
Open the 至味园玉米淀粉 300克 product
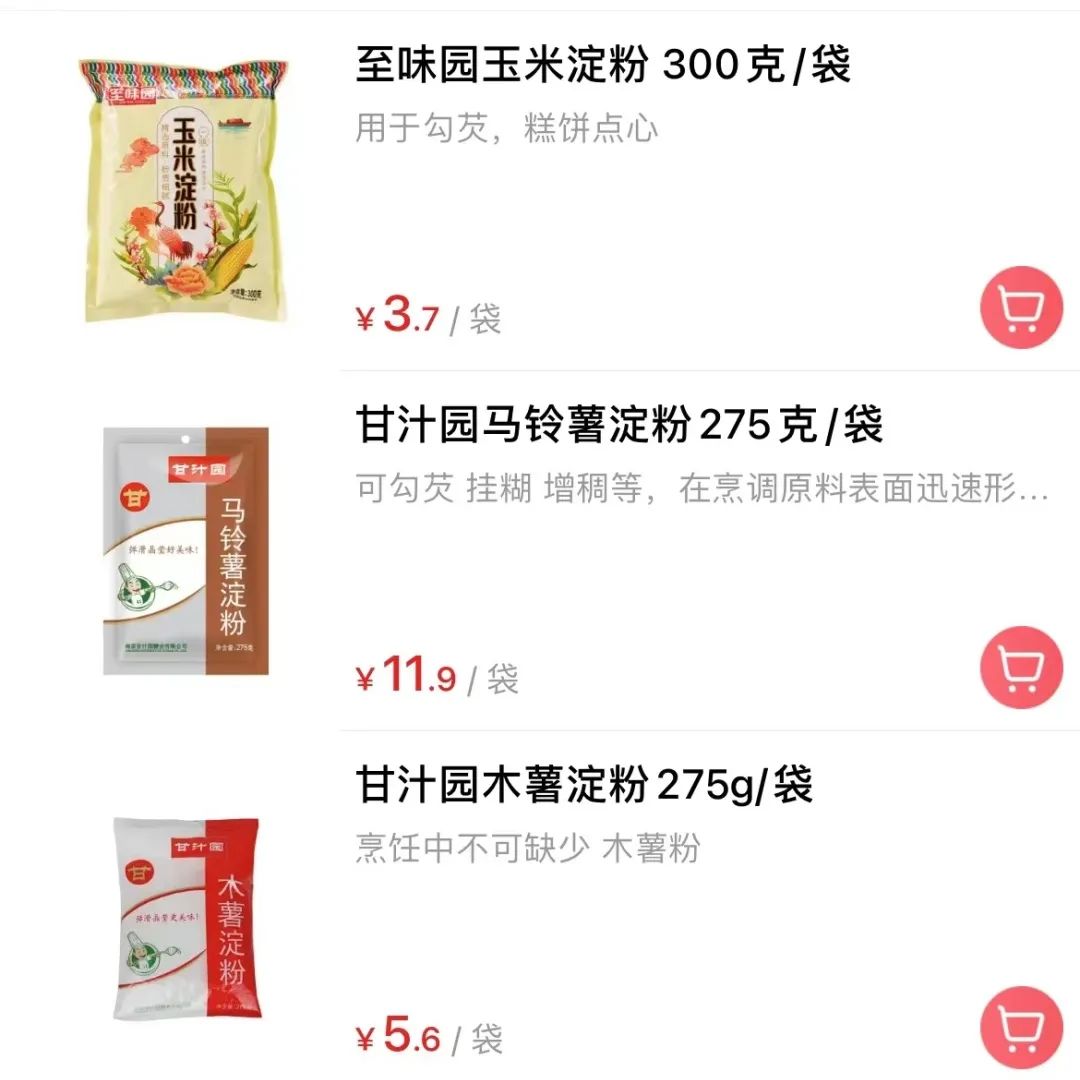[x=603, y=67]
